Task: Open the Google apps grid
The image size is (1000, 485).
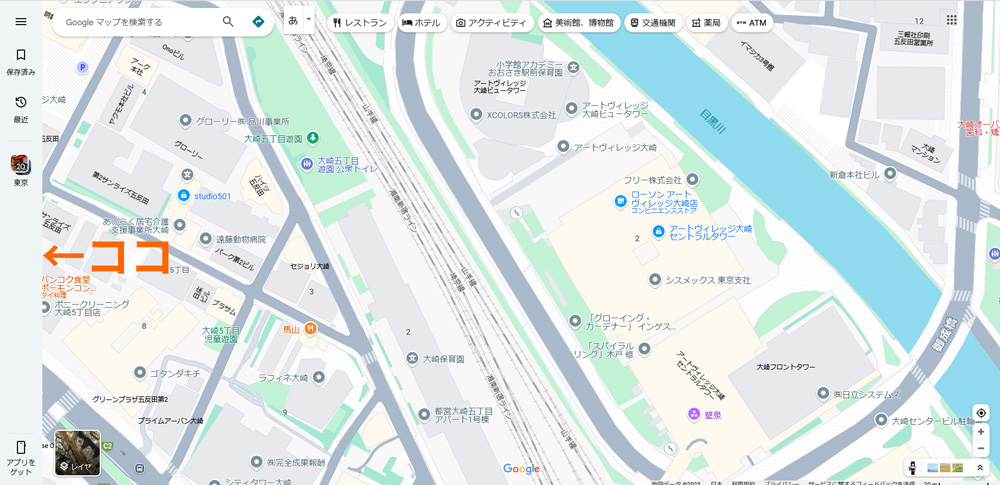Action: click(951, 20)
